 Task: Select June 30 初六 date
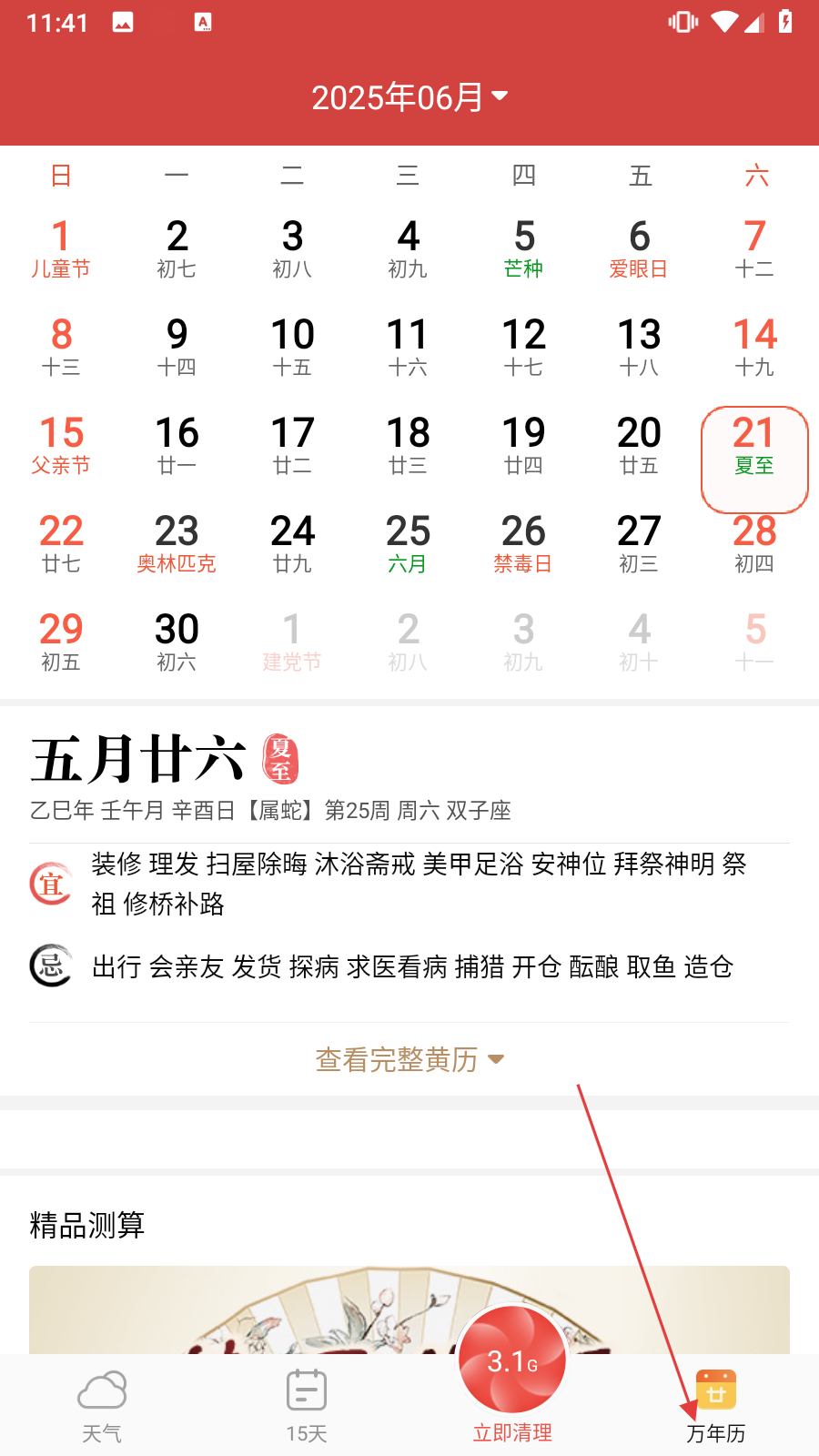(x=177, y=642)
